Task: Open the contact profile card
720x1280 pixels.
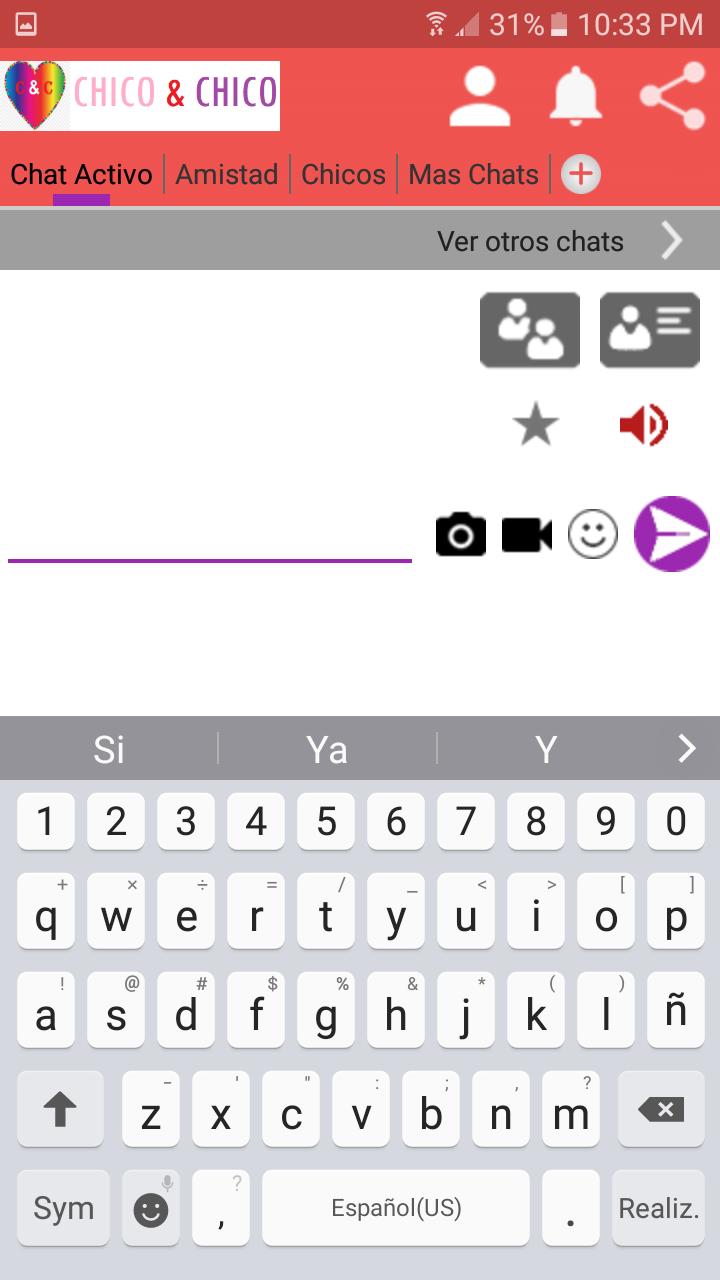Action: pos(650,330)
